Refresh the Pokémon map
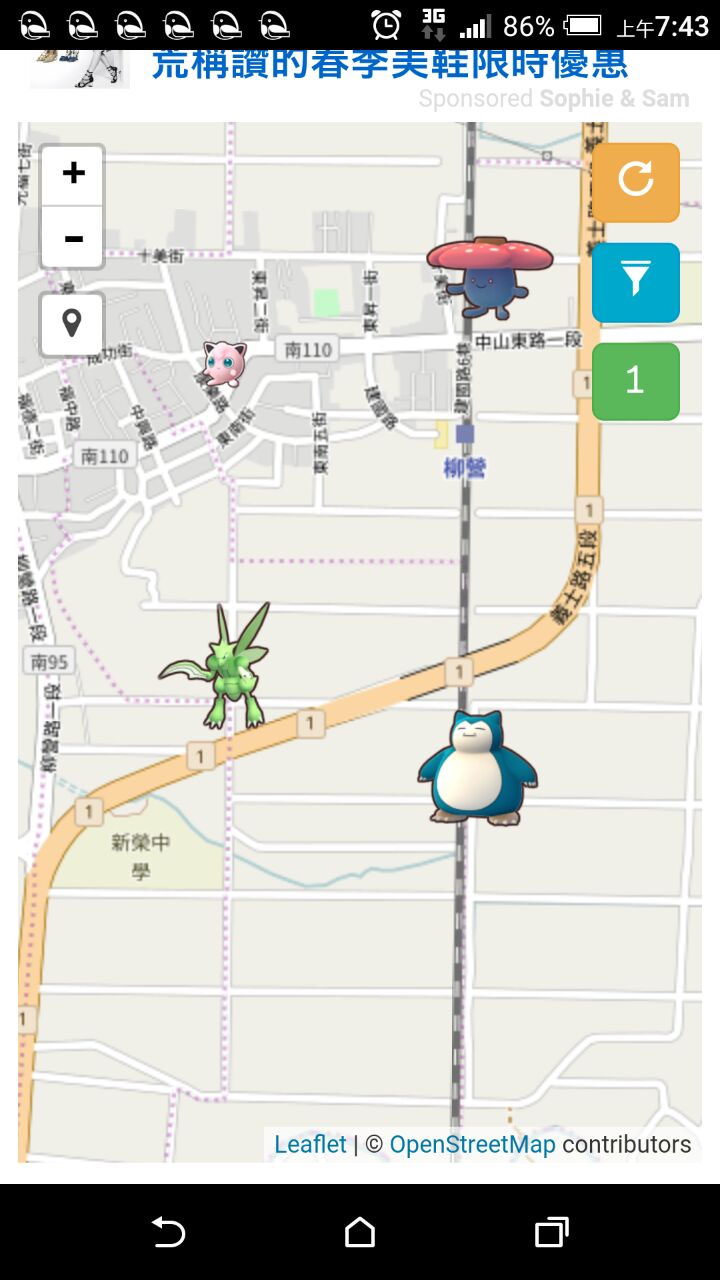This screenshot has height=1280, width=720. 635,181
